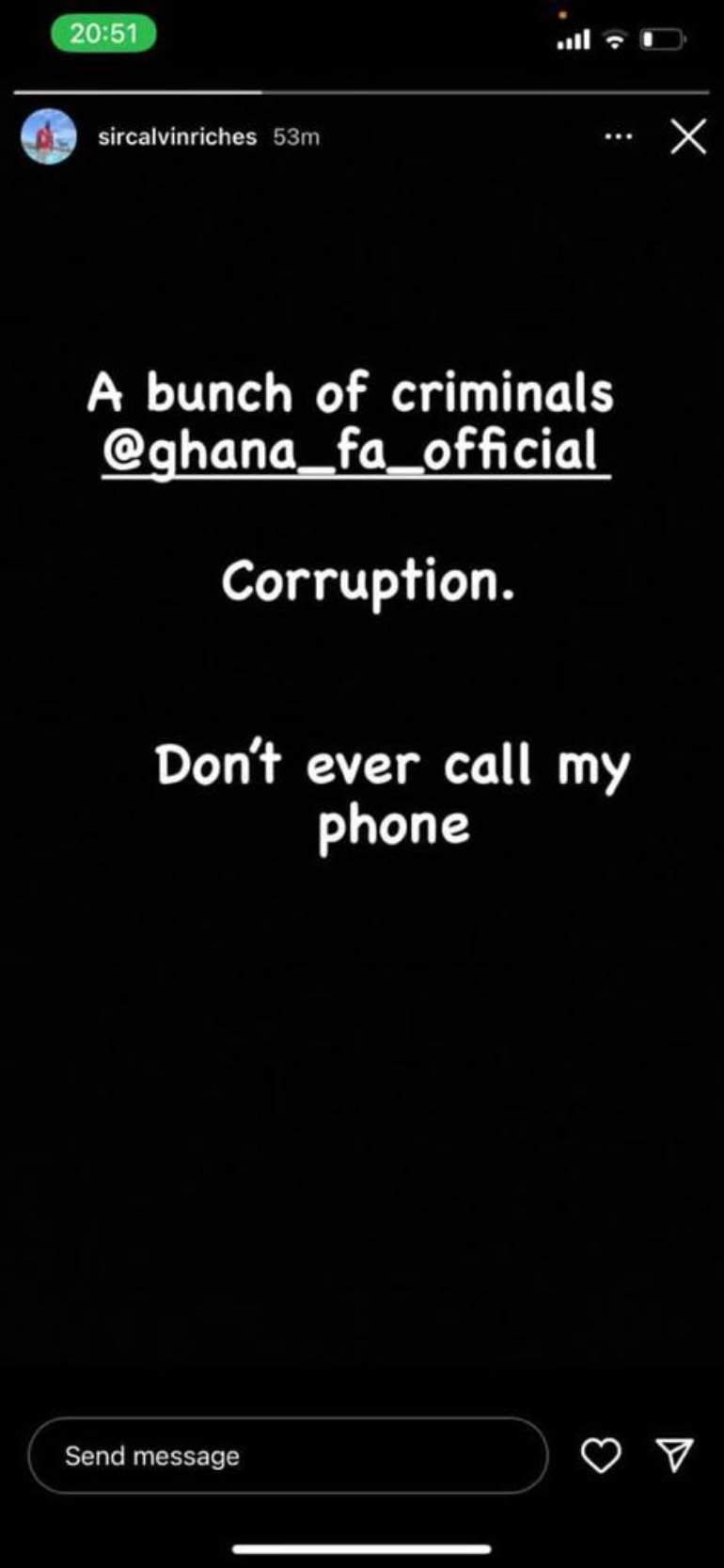Close the story with the X

[x=688, y=137]
